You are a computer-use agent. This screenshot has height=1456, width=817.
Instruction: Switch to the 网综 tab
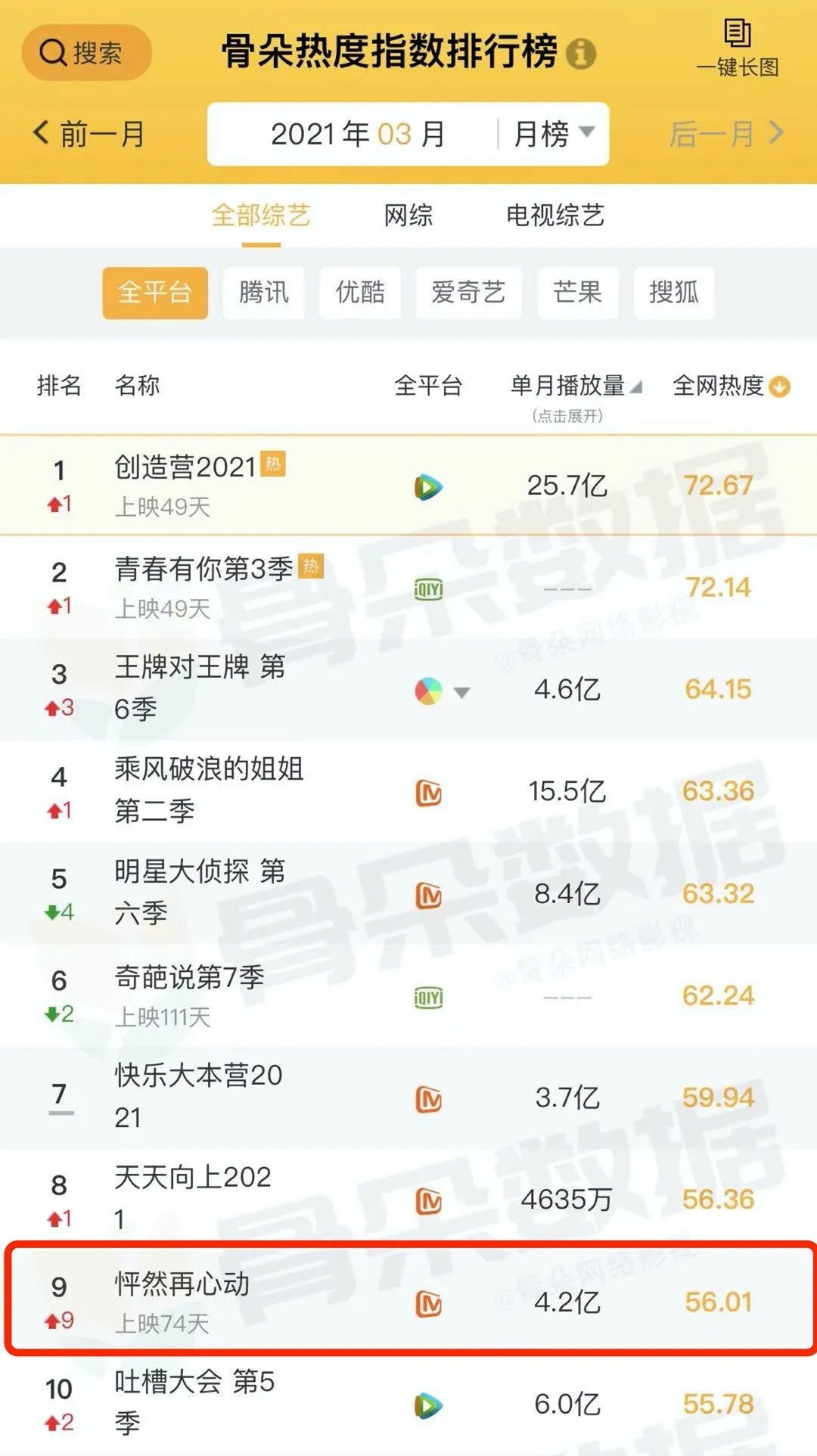point(408,216)
